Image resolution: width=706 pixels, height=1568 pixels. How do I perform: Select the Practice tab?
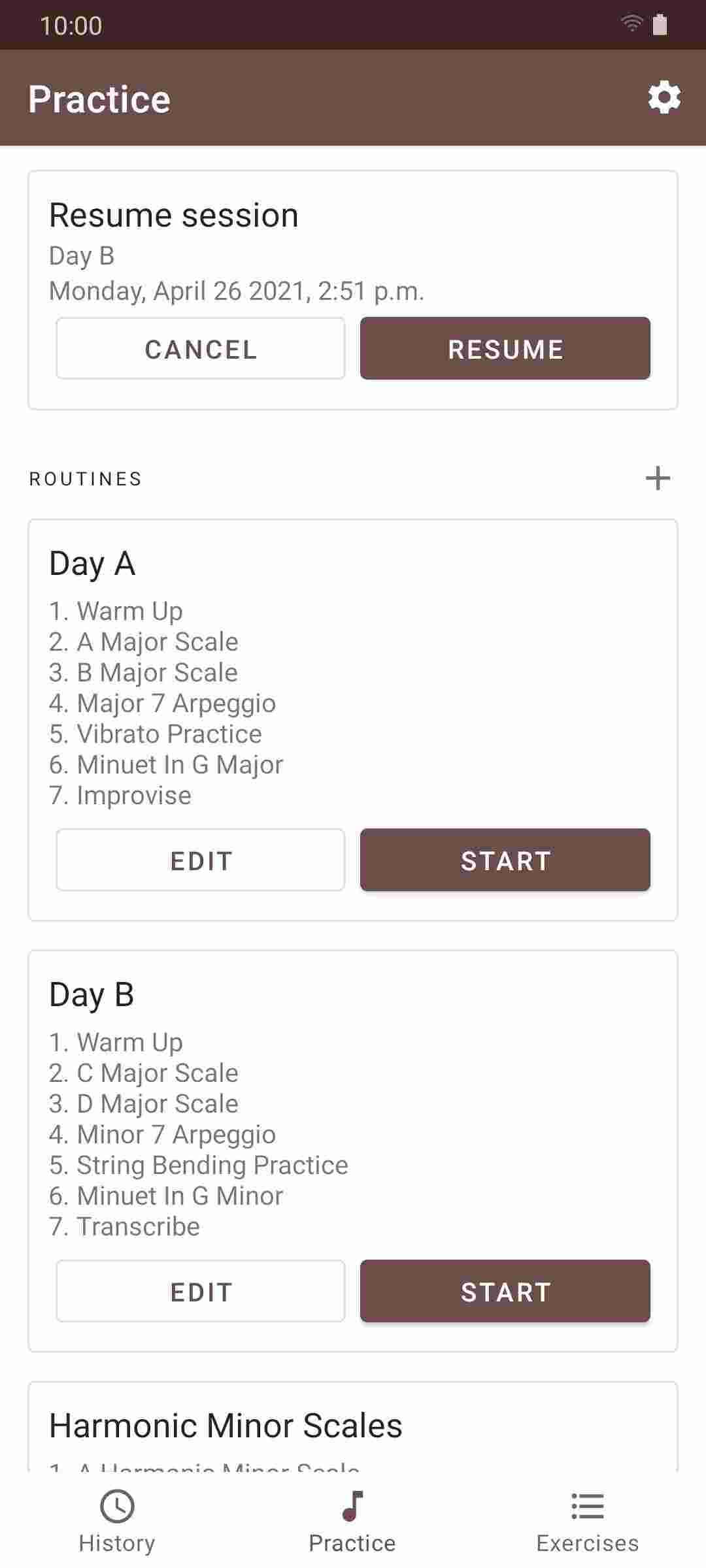[x=352, y=1521]
